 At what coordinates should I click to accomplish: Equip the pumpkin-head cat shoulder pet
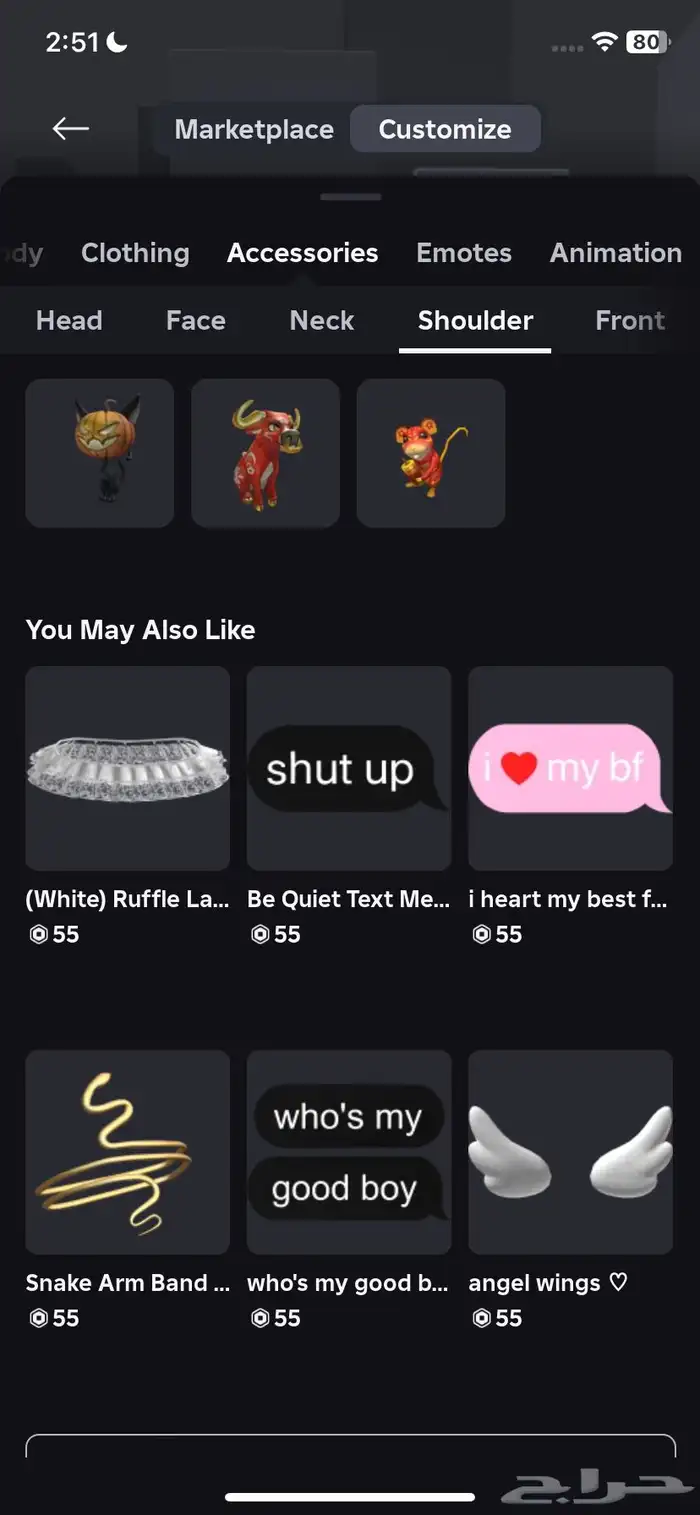(100, 453)
